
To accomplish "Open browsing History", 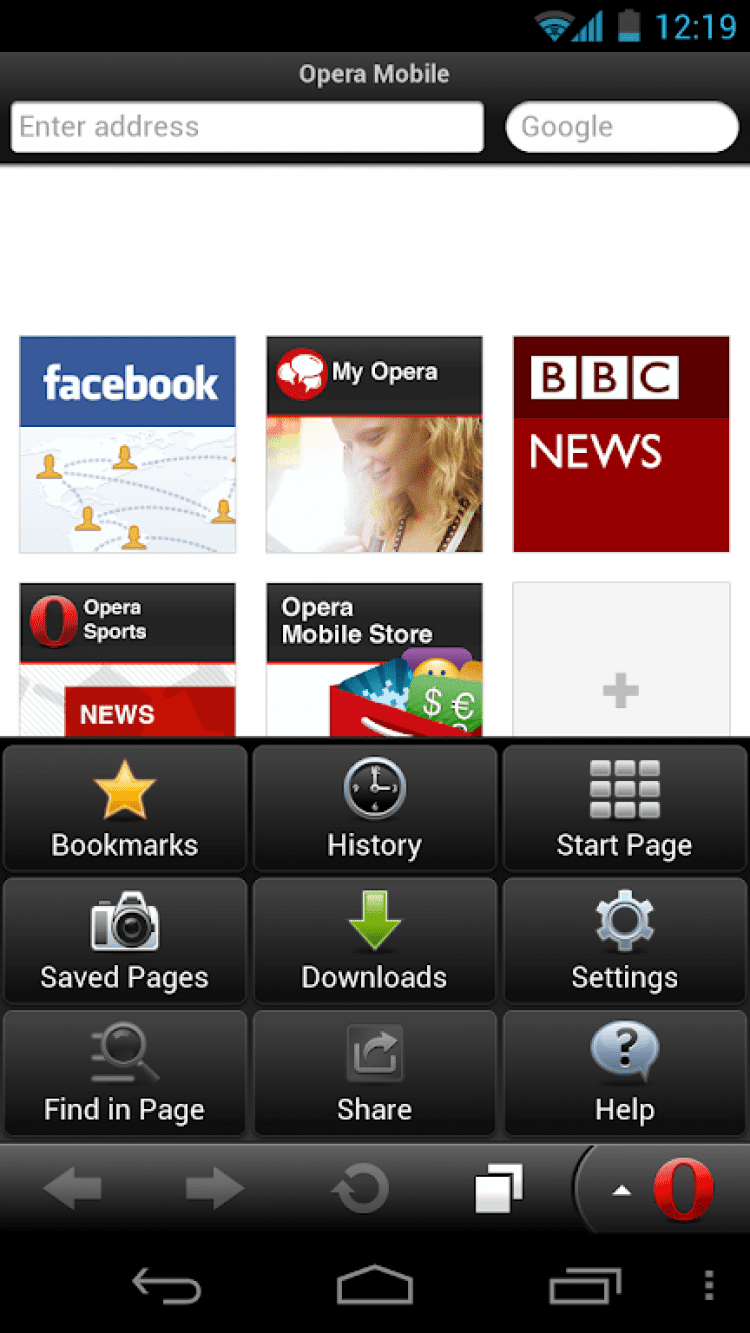I will pos(374,808).
